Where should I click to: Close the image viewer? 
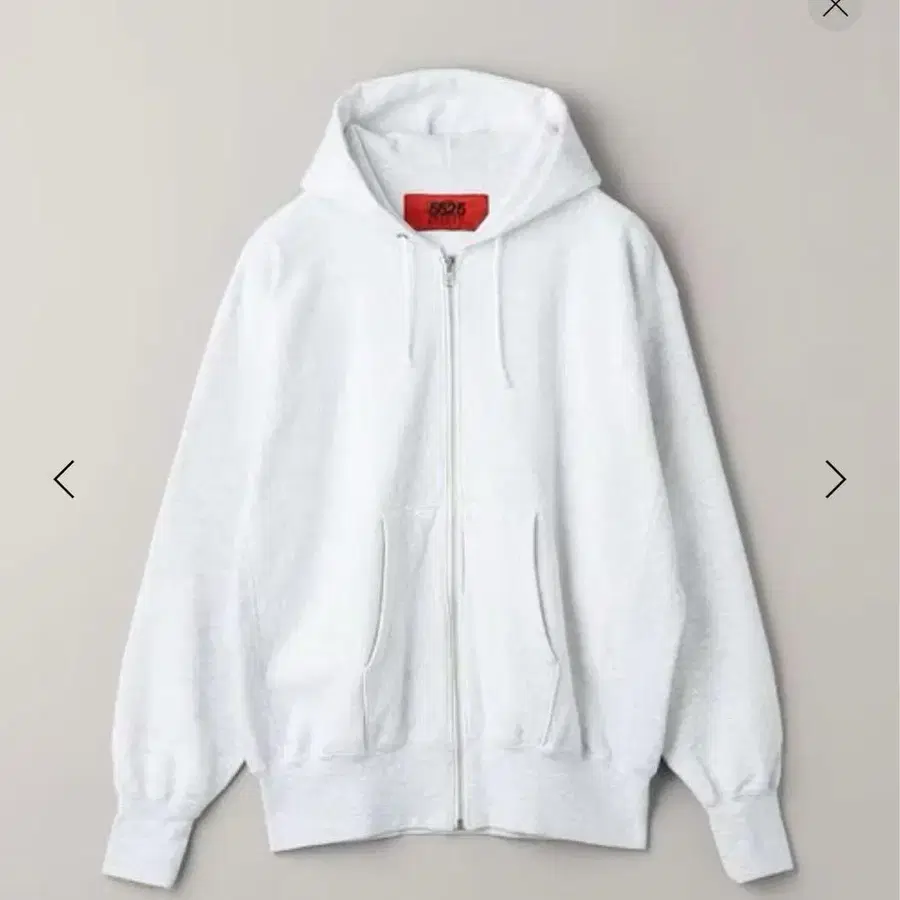[835, 8]
